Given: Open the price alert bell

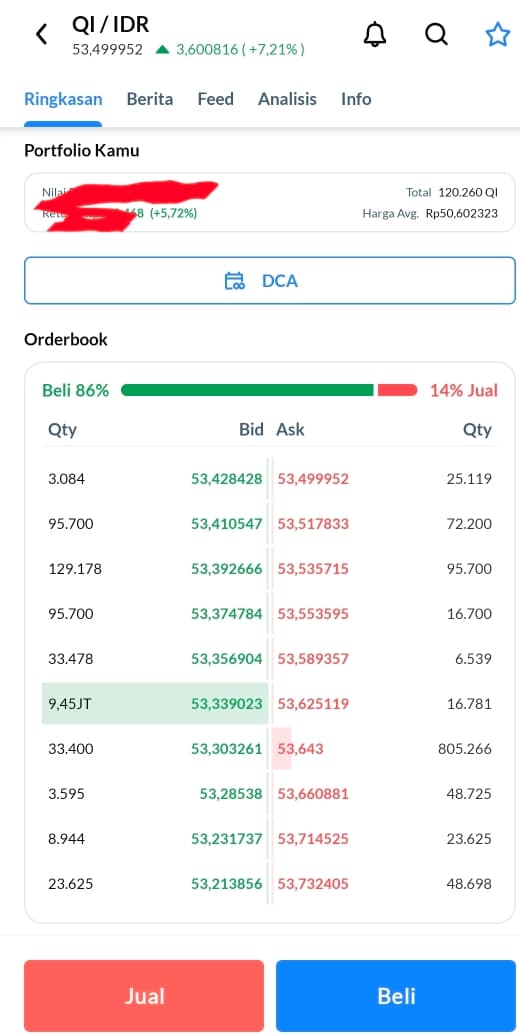Looking at the screenshot, I should point(375,34).
